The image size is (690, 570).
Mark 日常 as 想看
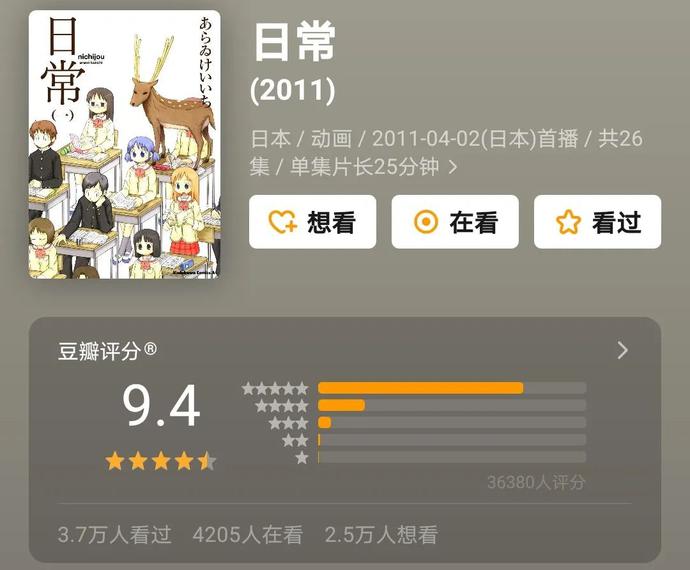click(x=312, y=222)
